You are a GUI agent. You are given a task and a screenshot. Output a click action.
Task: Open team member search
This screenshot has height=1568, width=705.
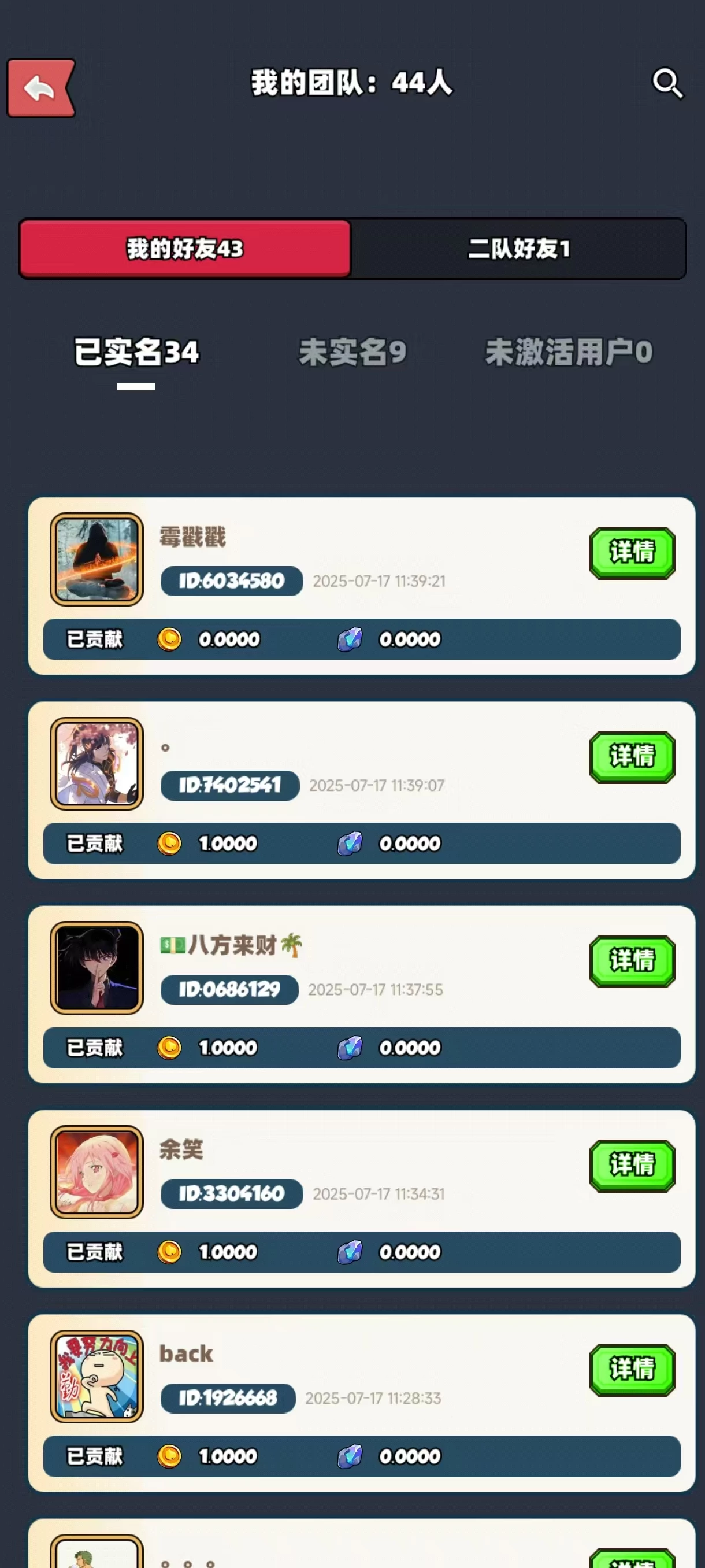[667, 83]
